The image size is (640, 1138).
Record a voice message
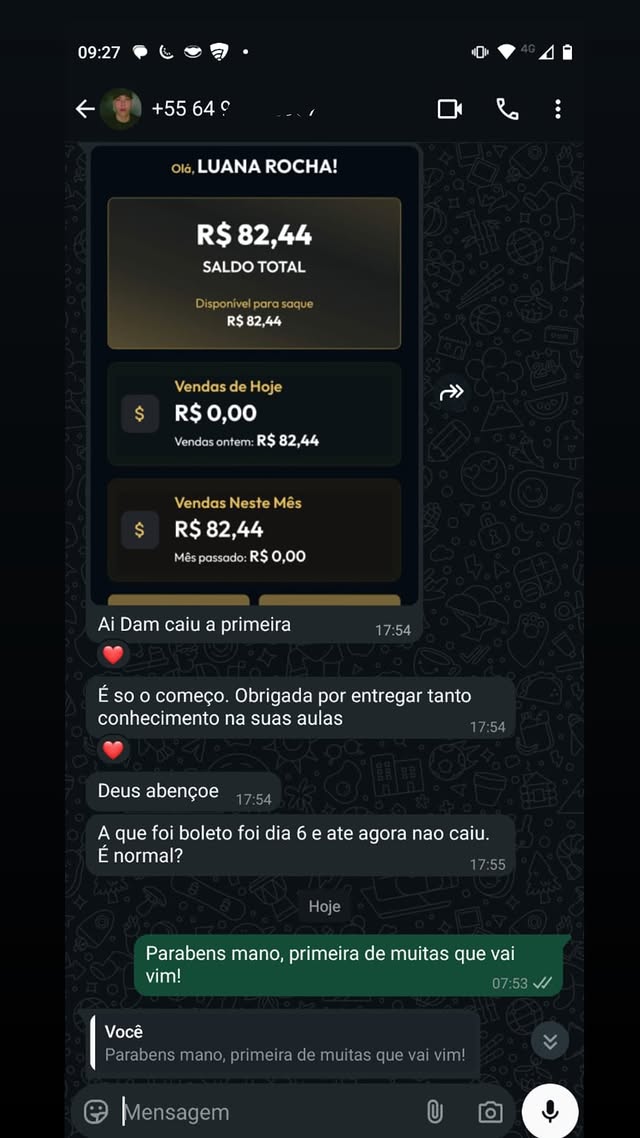pos(550,1111)
